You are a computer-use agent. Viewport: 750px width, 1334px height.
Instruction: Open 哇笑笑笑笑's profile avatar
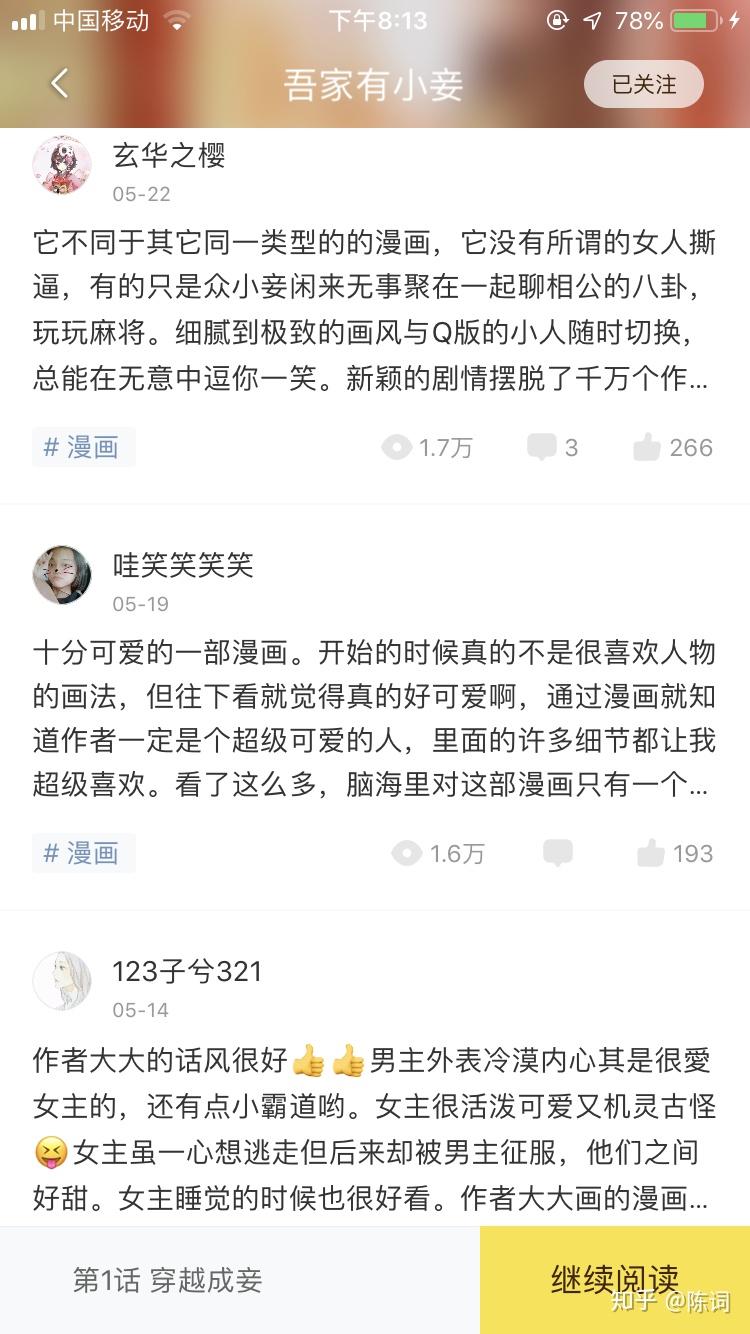[x=62, y=575]
